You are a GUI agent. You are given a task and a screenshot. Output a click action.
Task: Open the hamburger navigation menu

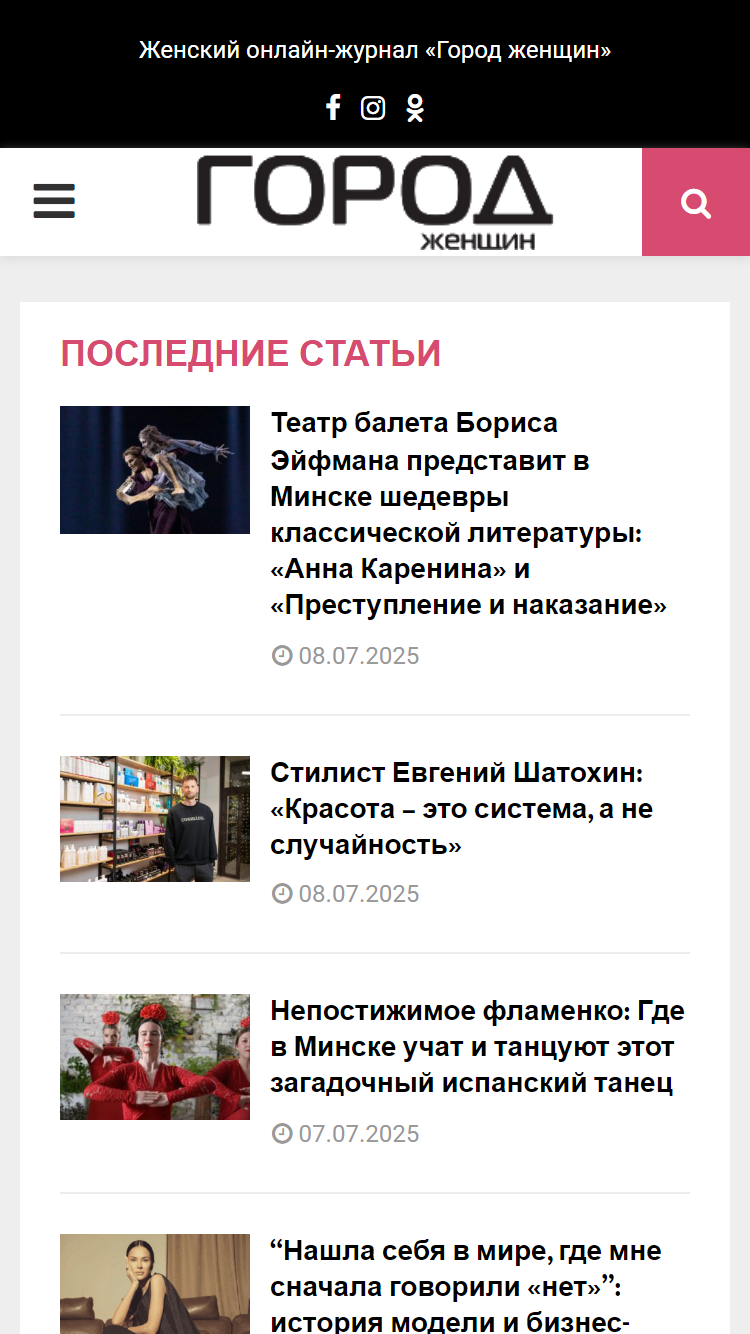pos(54,201)
